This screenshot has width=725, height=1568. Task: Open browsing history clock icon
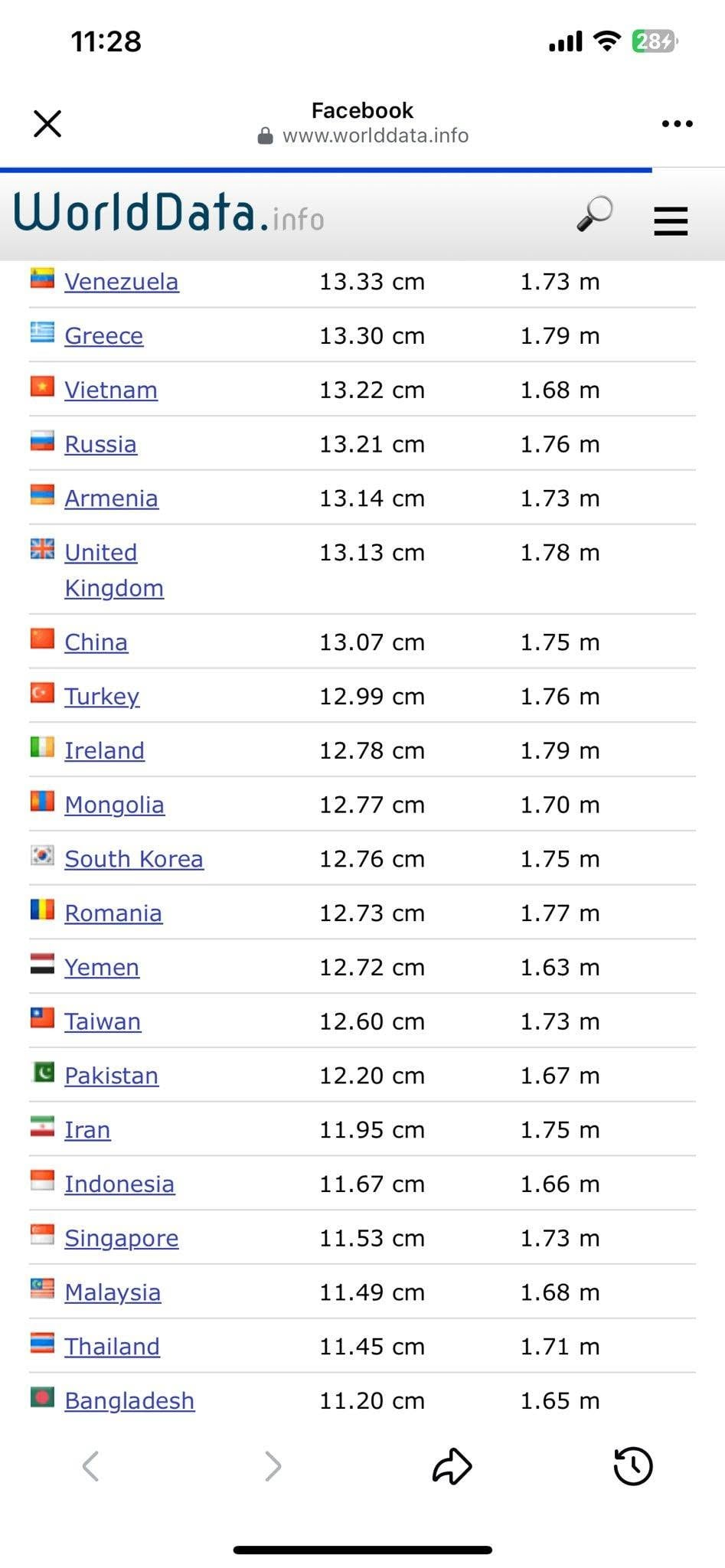tap(633, 1466)
